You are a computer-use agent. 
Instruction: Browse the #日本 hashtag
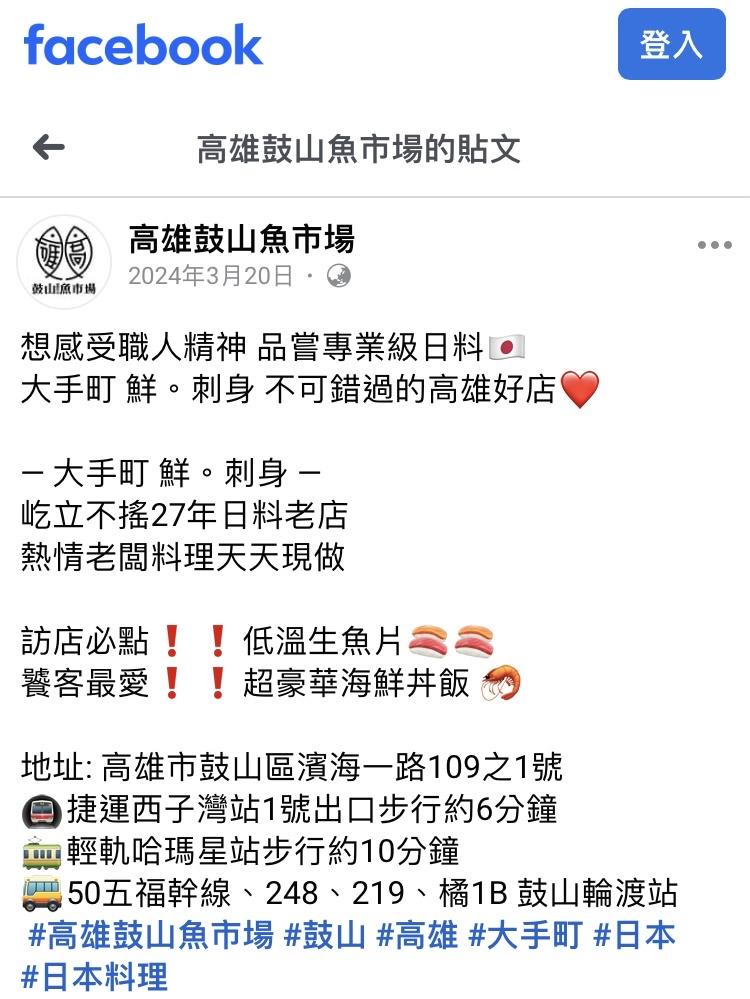(635, 936)
